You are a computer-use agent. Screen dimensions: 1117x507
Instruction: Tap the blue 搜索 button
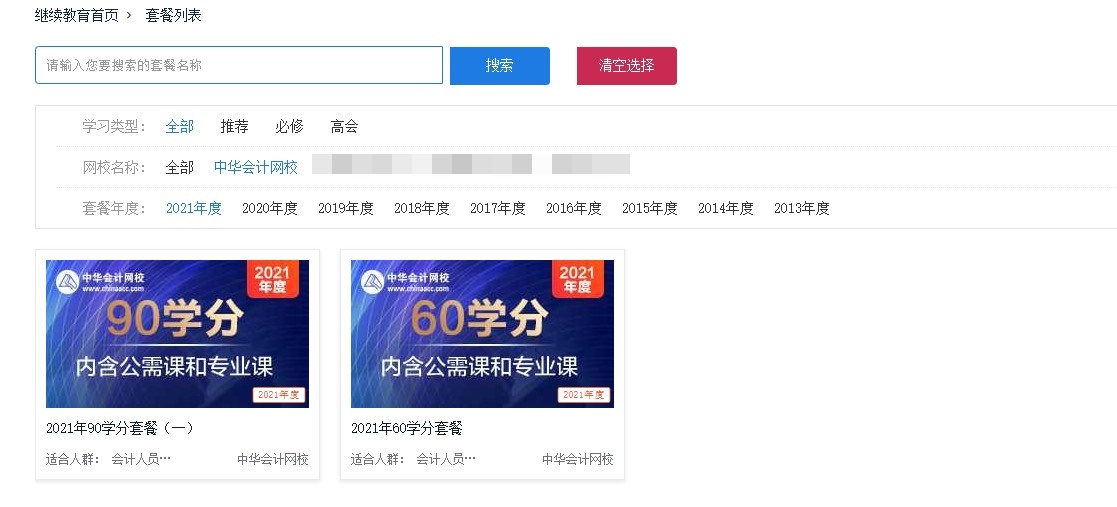pyautogui.click(x=499, y=66)
